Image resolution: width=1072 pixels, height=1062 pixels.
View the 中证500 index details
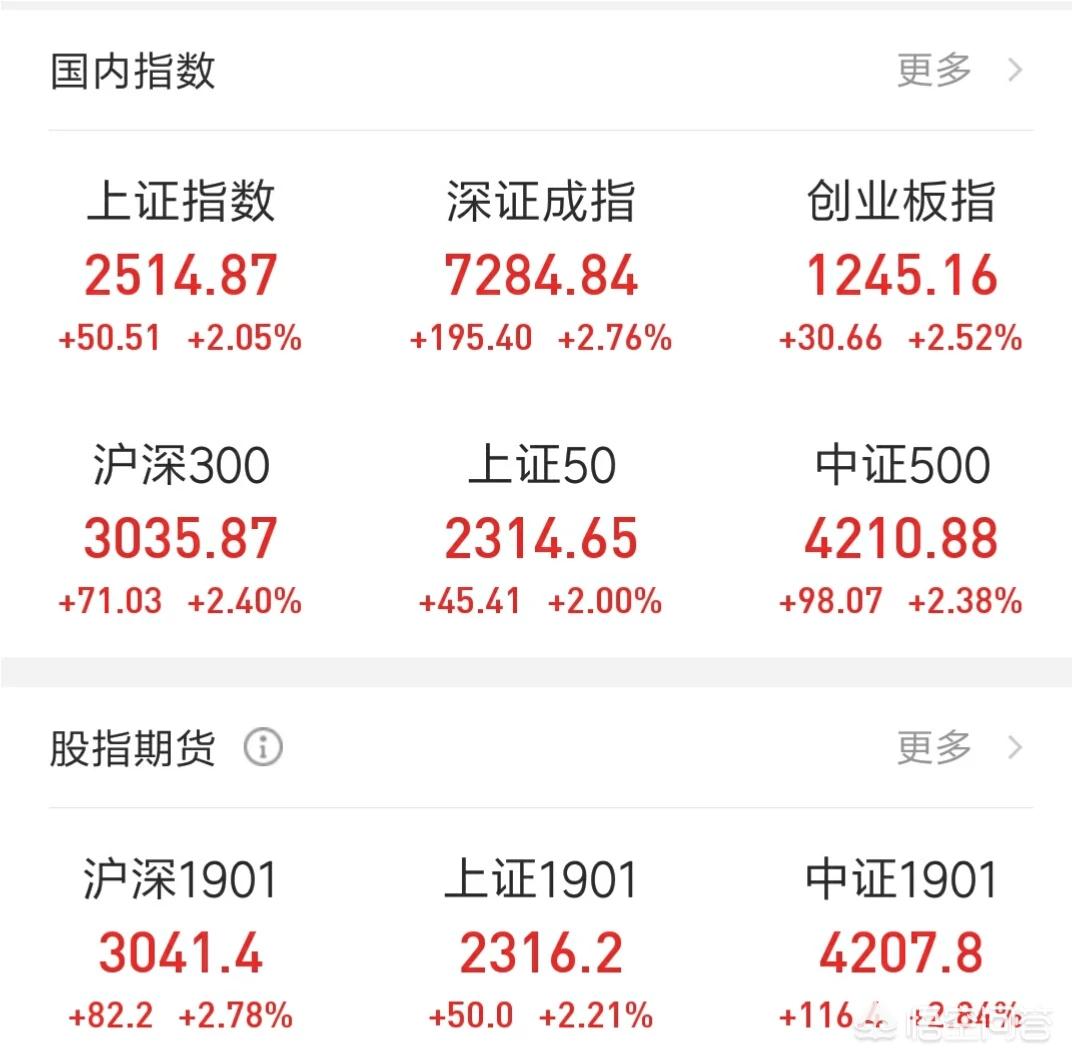click(901, 530)
